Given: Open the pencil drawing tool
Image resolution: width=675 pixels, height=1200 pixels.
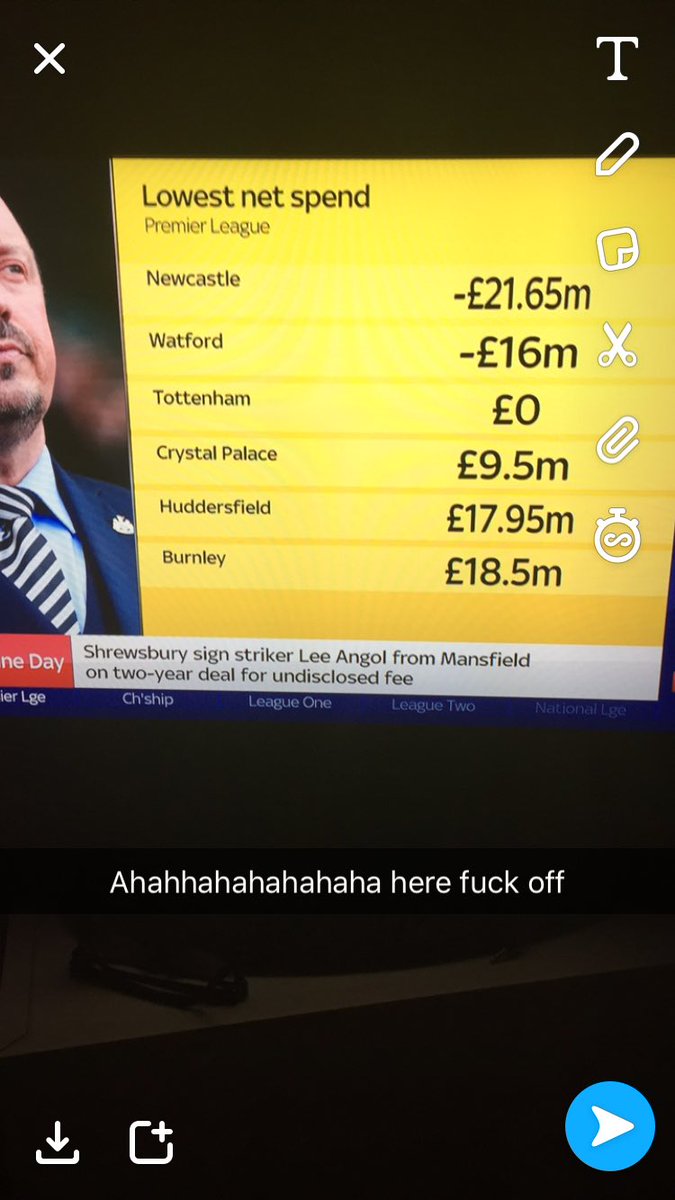Looking at the screenshot, I should pos(617,155).
